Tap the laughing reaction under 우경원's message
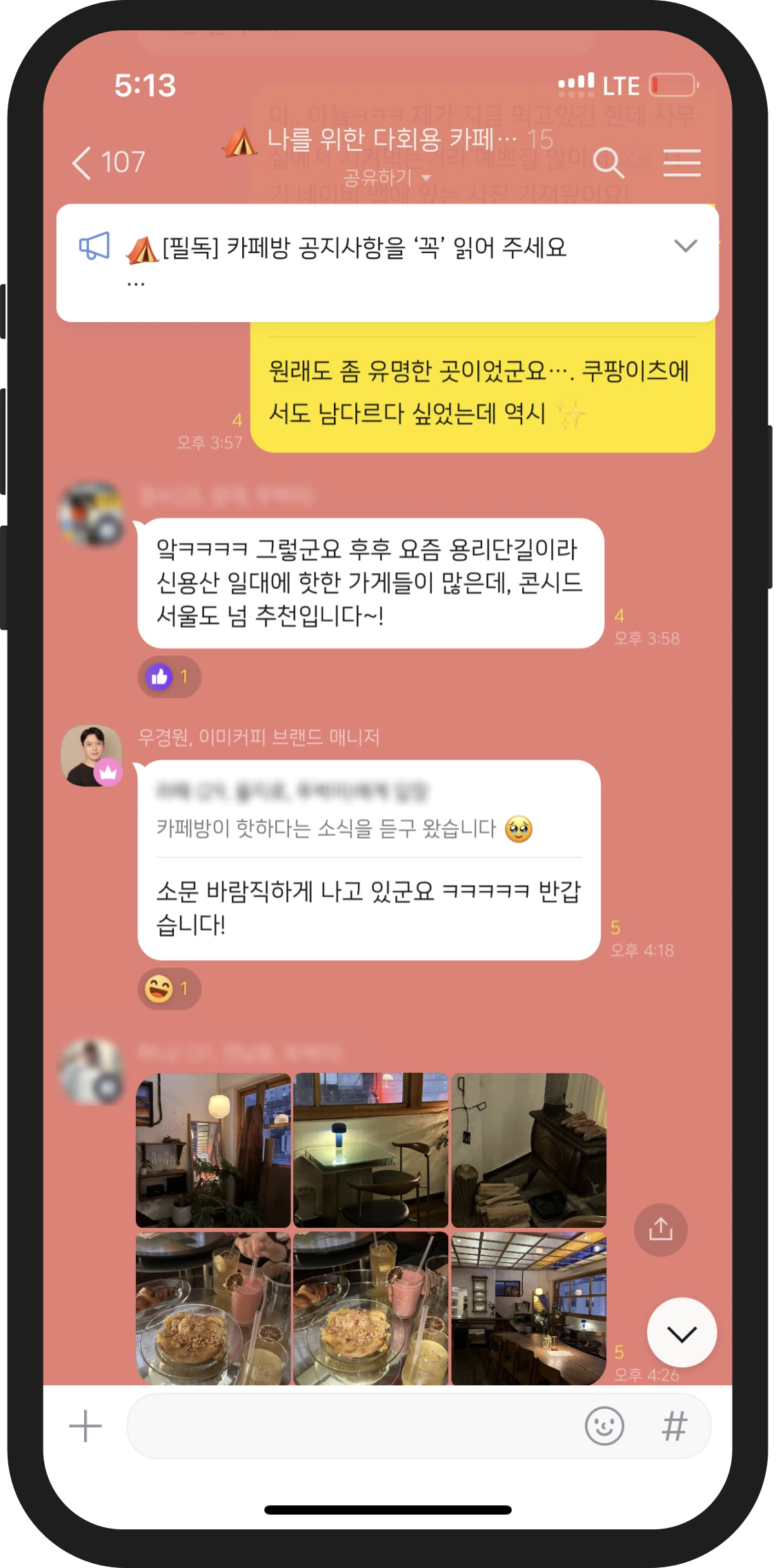 coord(169,989)
